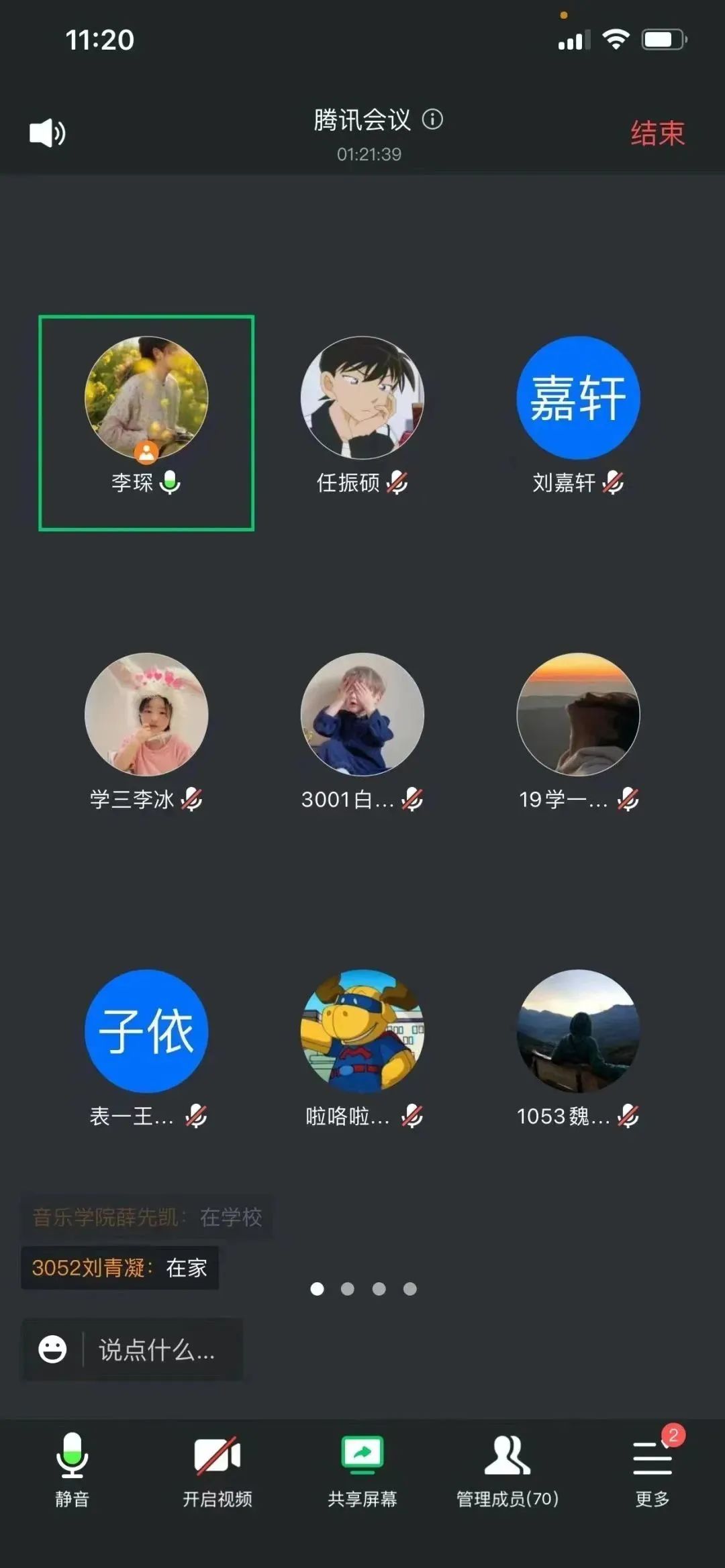Tap 结束 to end the meeting

point(657,133)
